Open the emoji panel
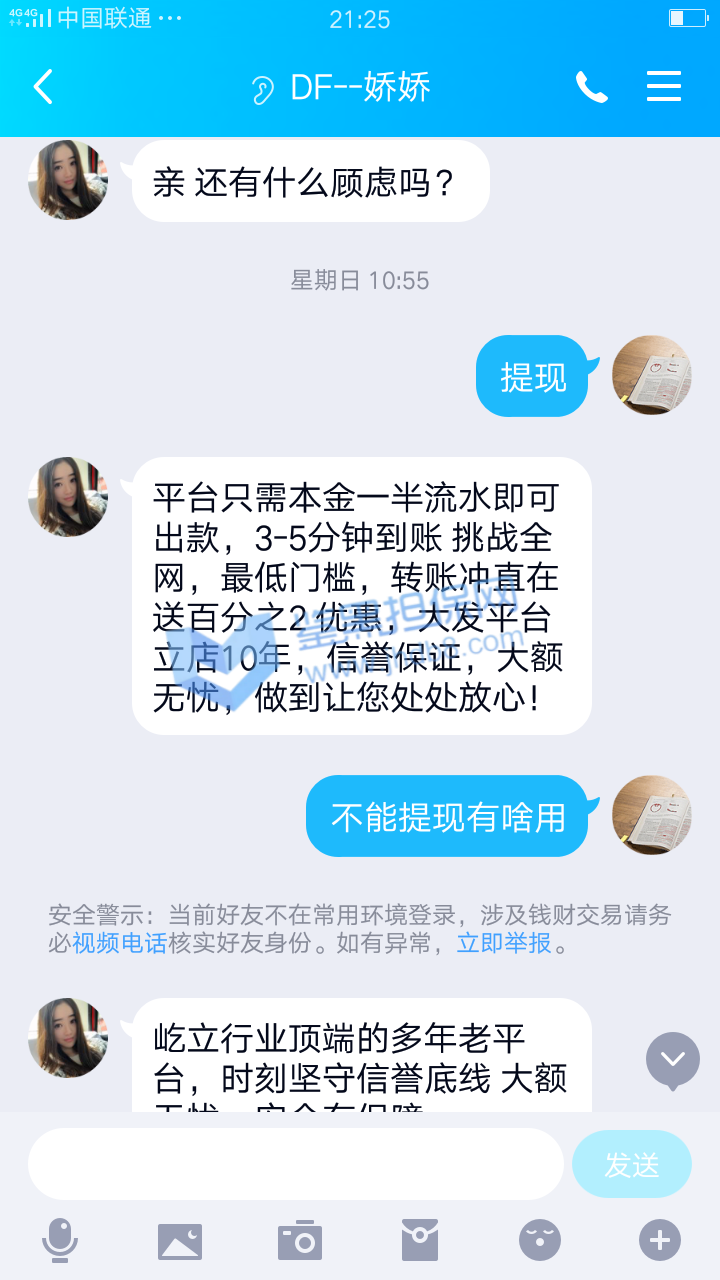 point(540,1241)
